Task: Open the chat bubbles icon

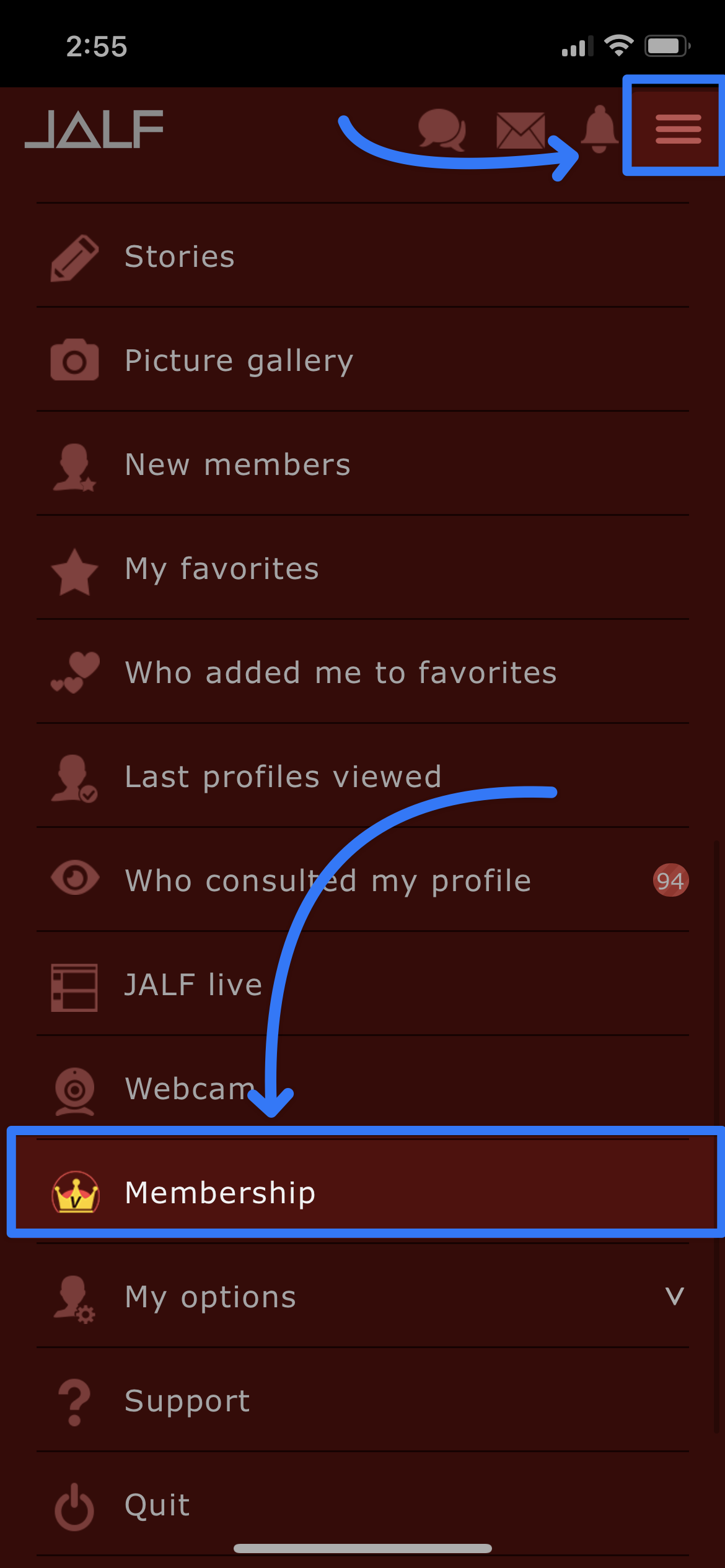Action: click(441, 129)
